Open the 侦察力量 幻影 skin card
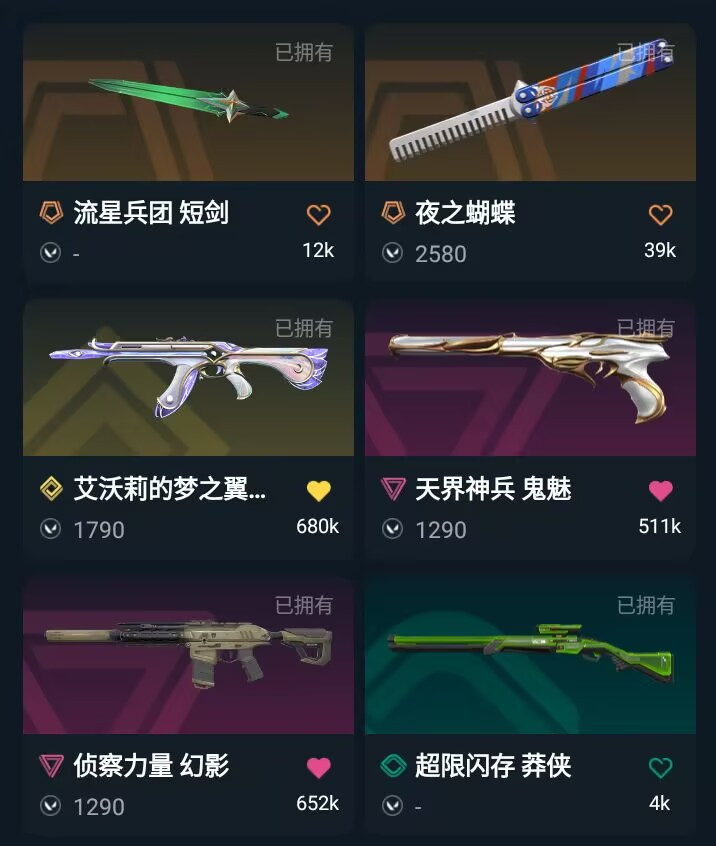Image resolution: width=716 pixels, height=846 pixels. (188, 656)
